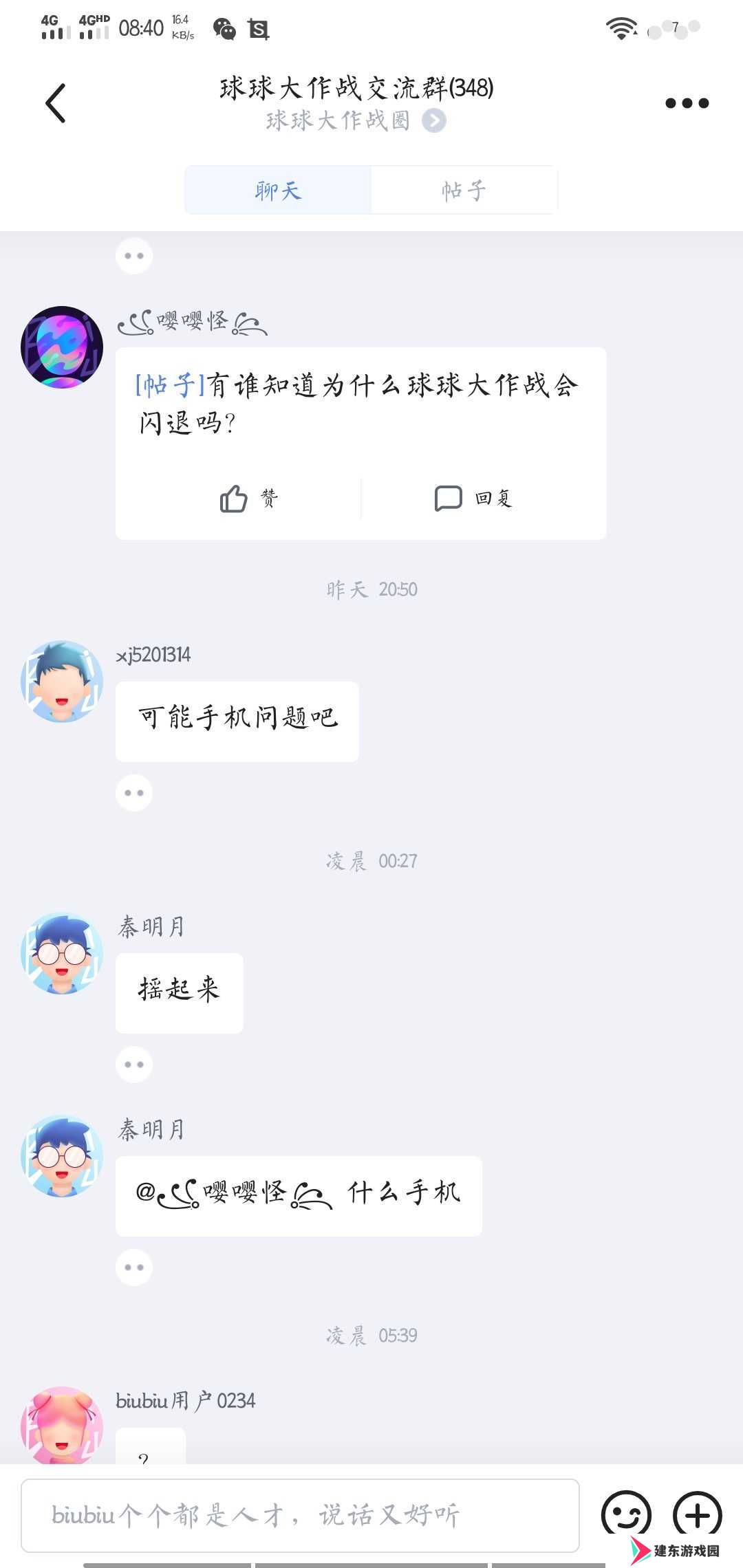This screenshot has width=743, height=1568.
Task: Open the three-dot overflow menu
Action: 687,103
